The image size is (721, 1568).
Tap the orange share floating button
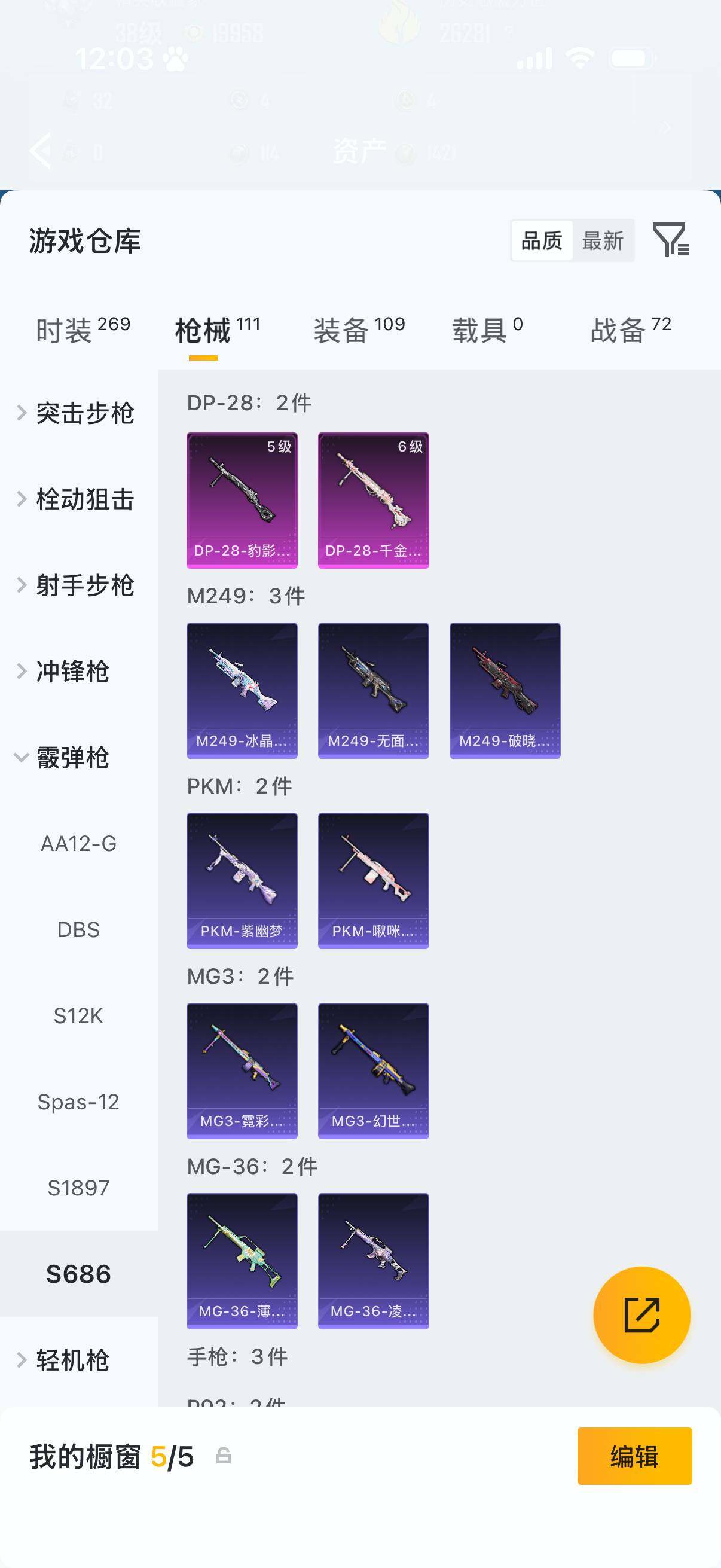point(641,1315)
